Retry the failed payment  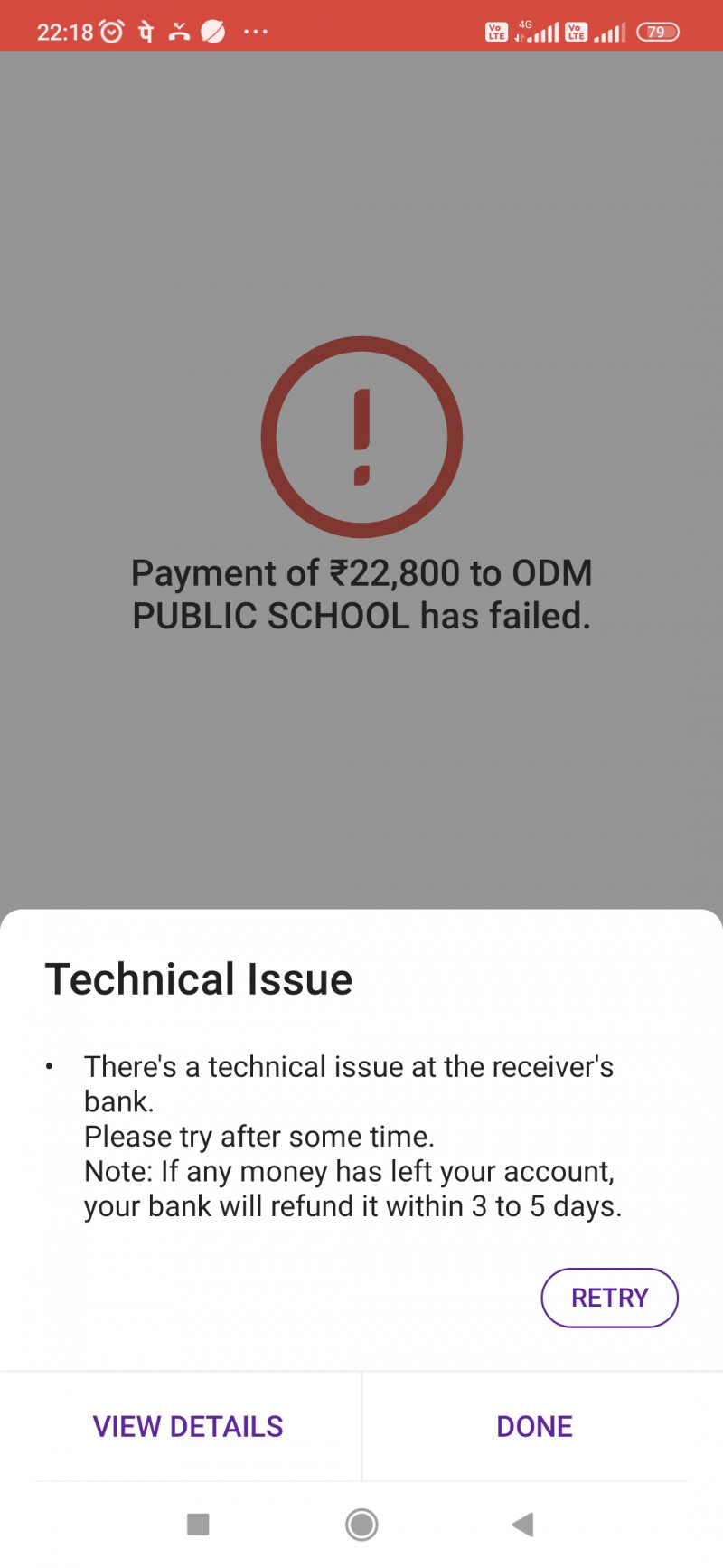point(609,1298)
